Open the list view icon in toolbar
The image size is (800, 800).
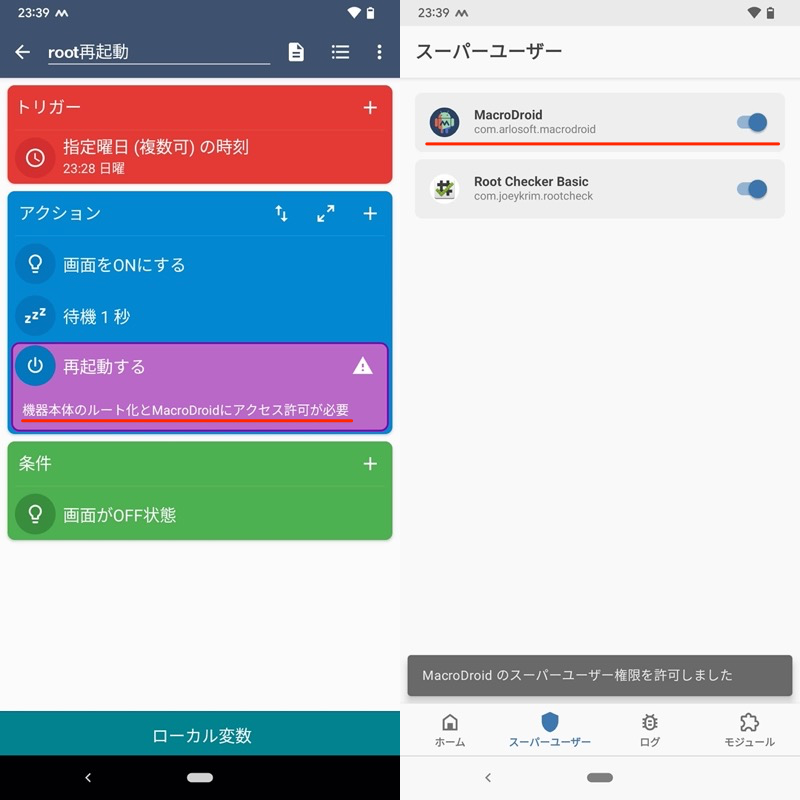coord(340,52)
